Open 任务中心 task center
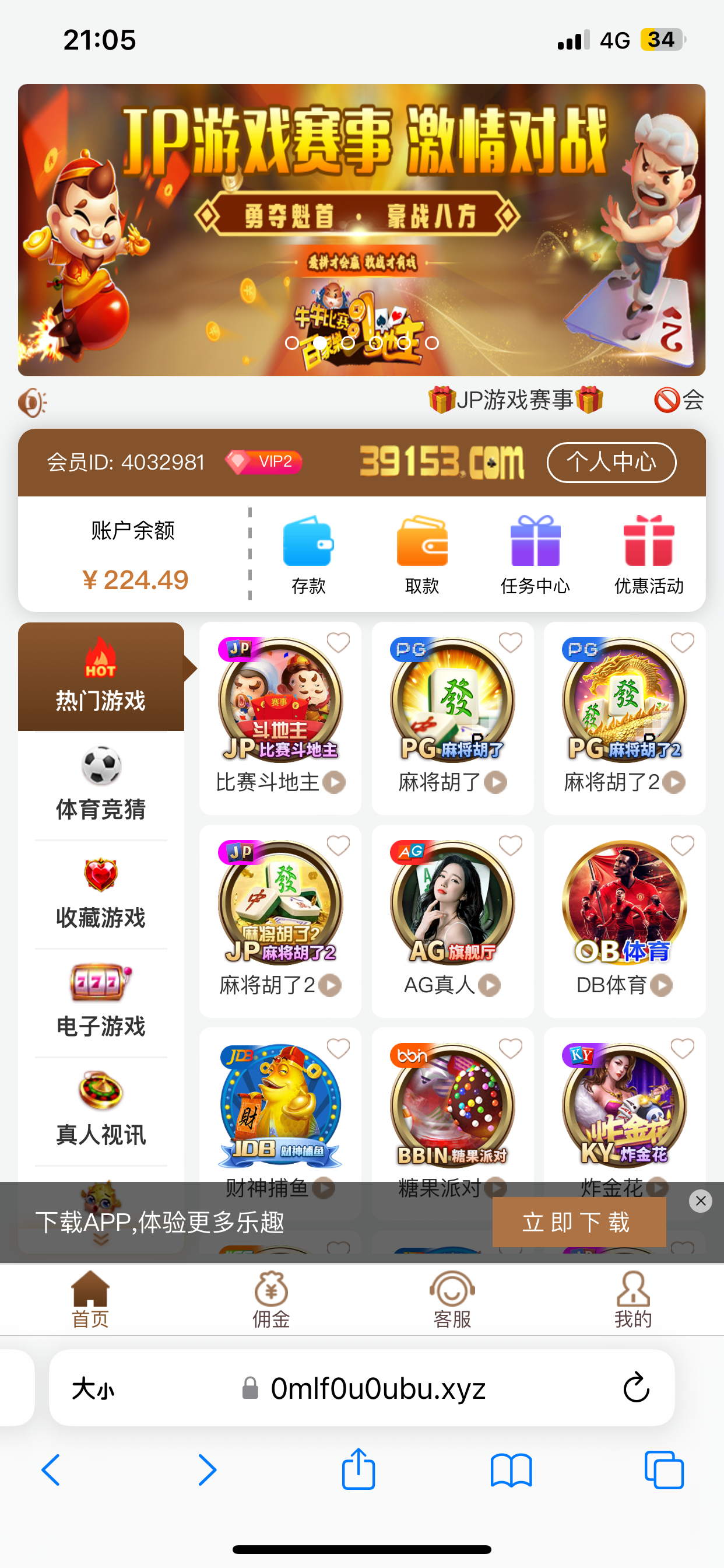 pyautogui.click(x=535, y=554)
